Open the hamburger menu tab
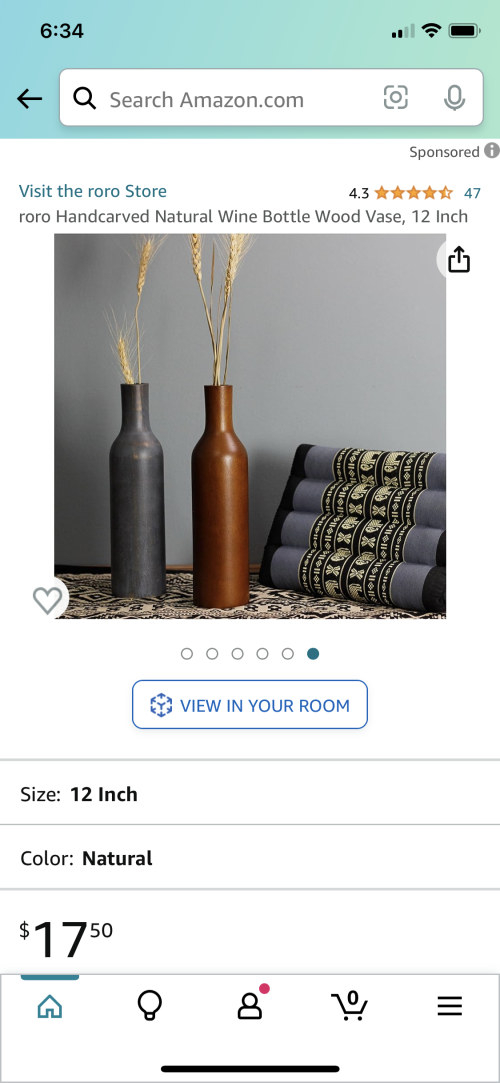This screenshot has height=1083, width=500. point(450,1006)
